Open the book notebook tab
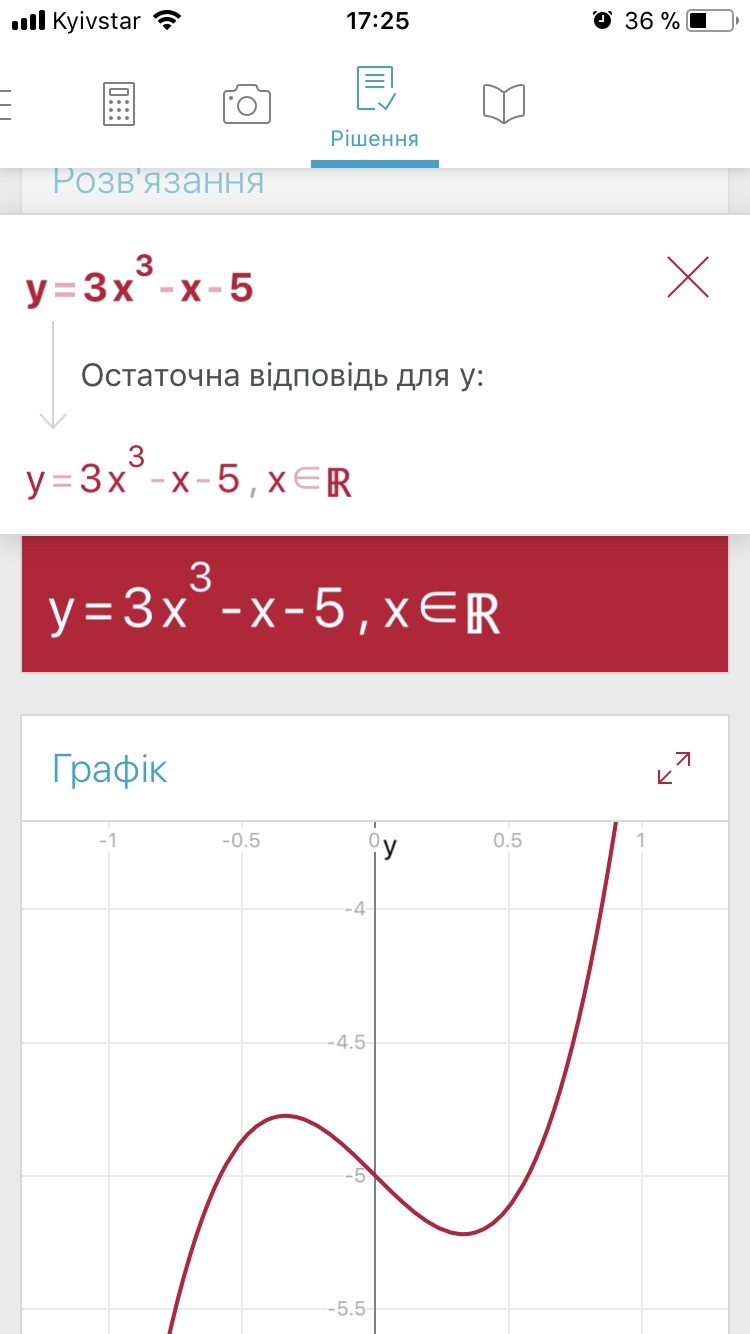 (503, 103)
